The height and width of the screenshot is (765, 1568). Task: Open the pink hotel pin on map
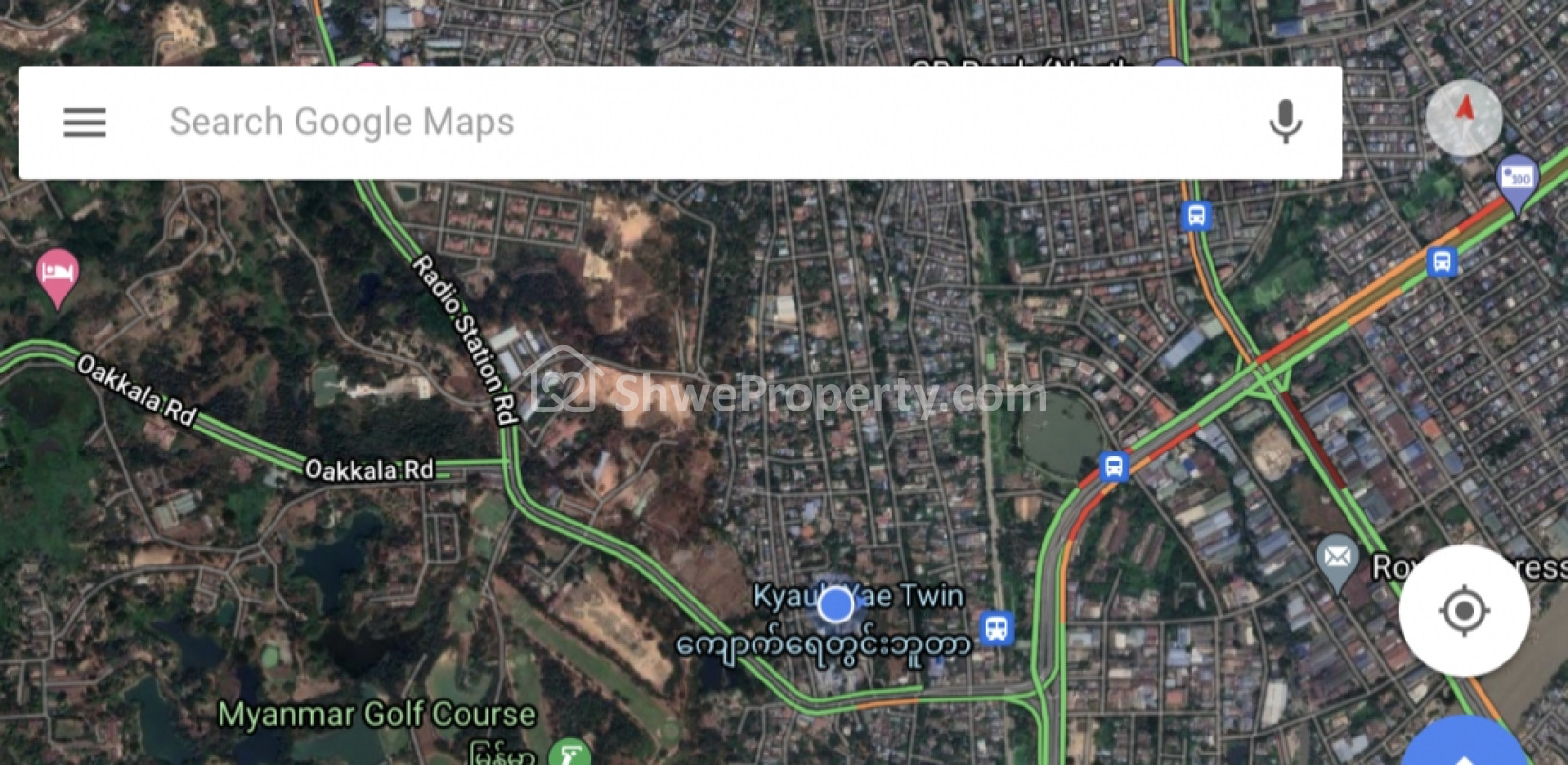57,275
